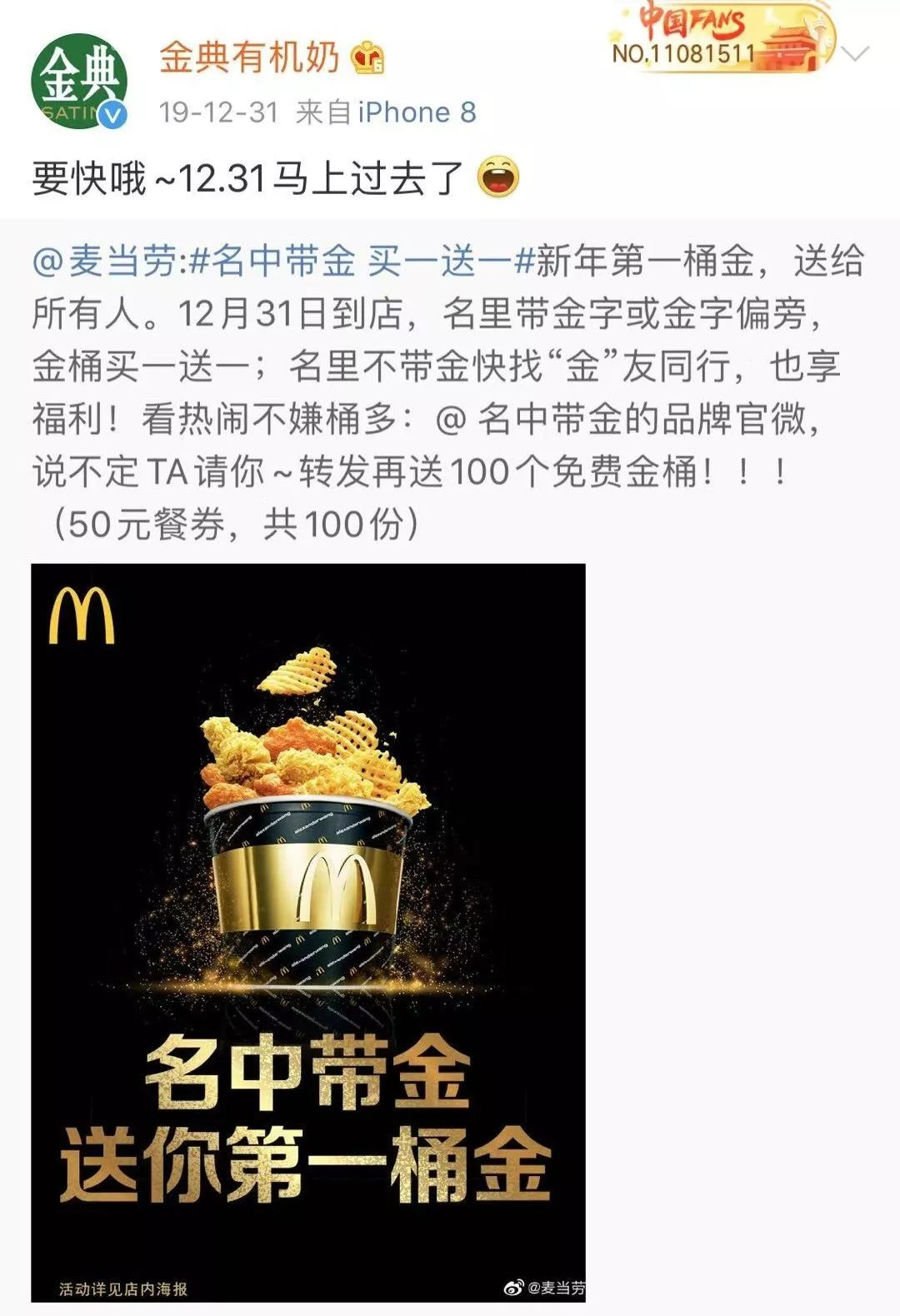
Task: Open the 金典有机奶 profile avatar
Action: coord(79,82)
